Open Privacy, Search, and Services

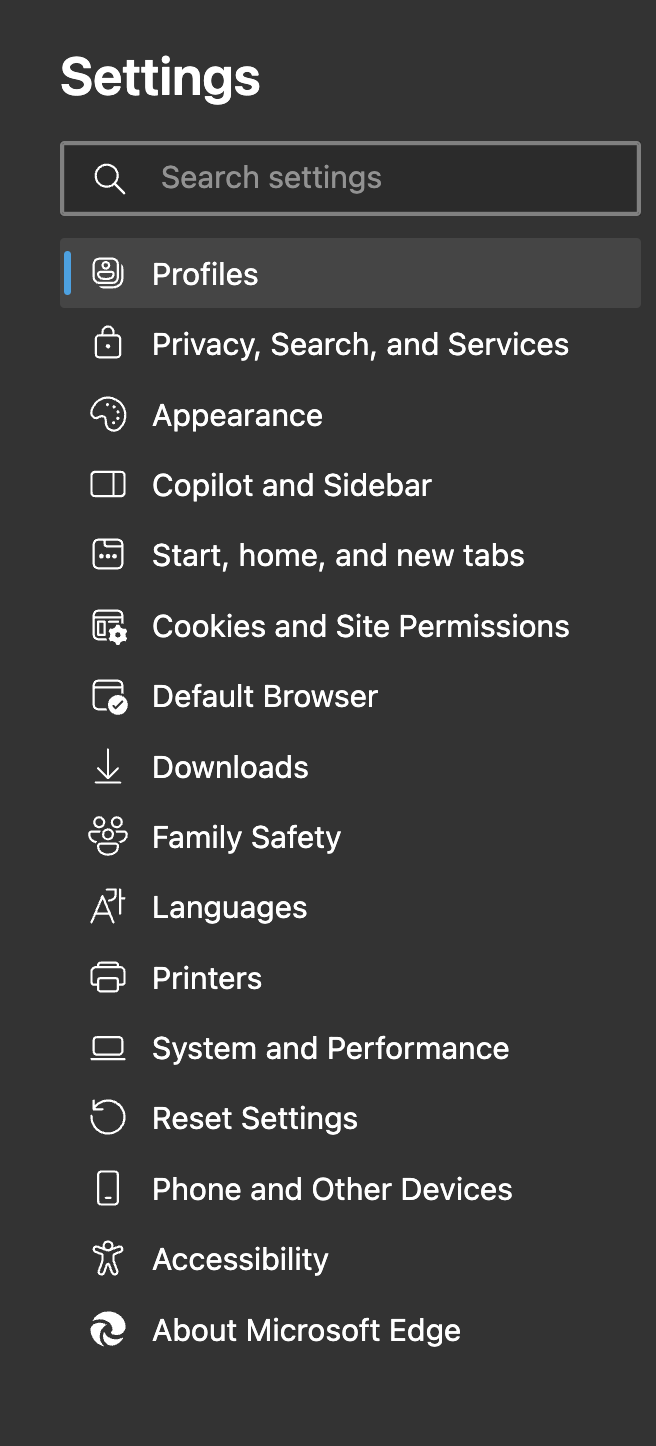coord(360,344)
